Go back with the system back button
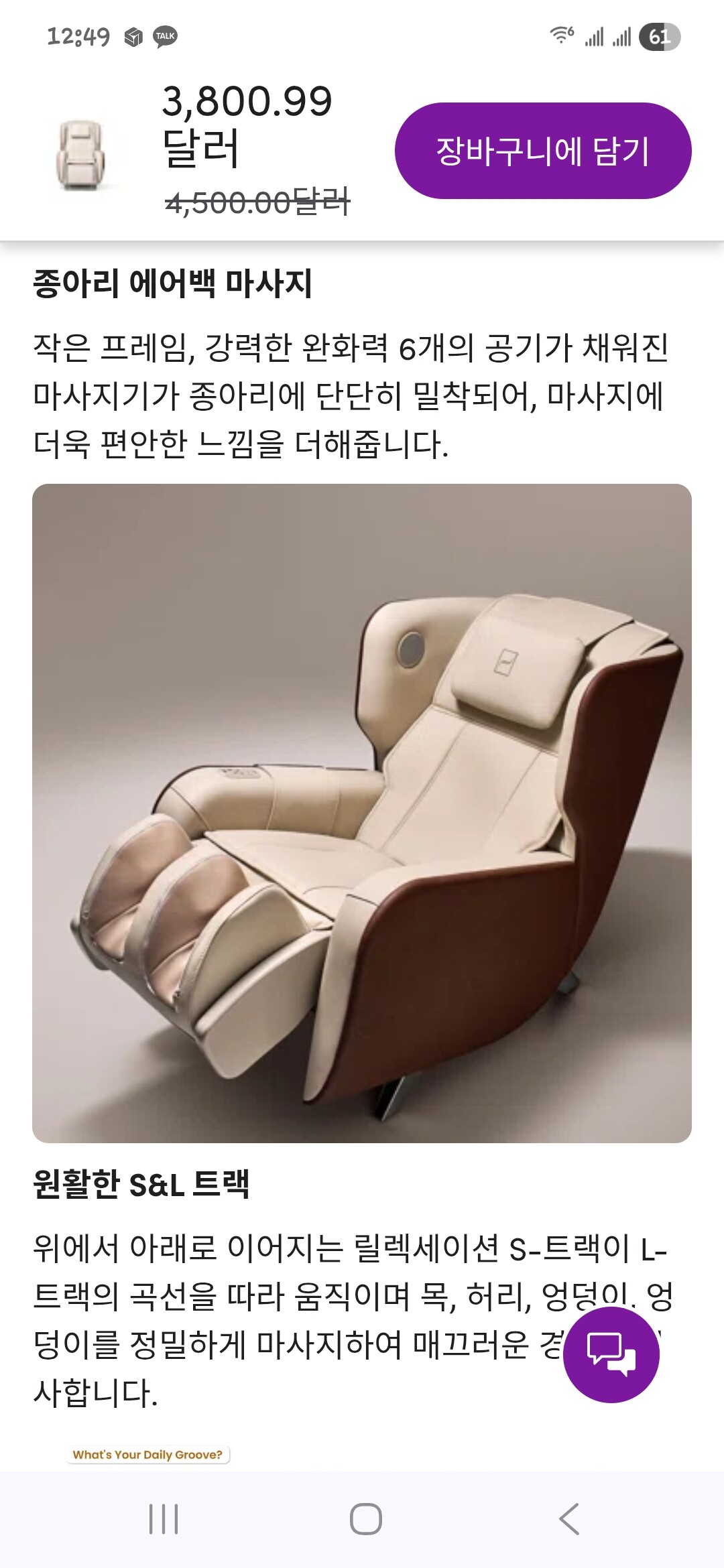The width and height of the screenshot is (724, 1568). pos(569,1519)
